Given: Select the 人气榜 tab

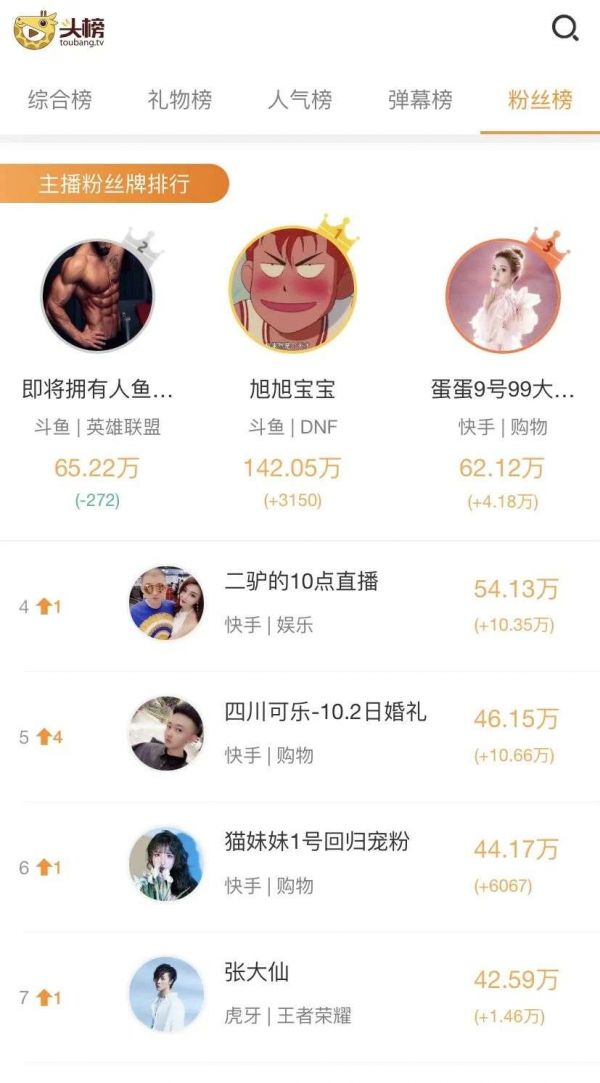Looking at the screenshot, I should point(300,100).
